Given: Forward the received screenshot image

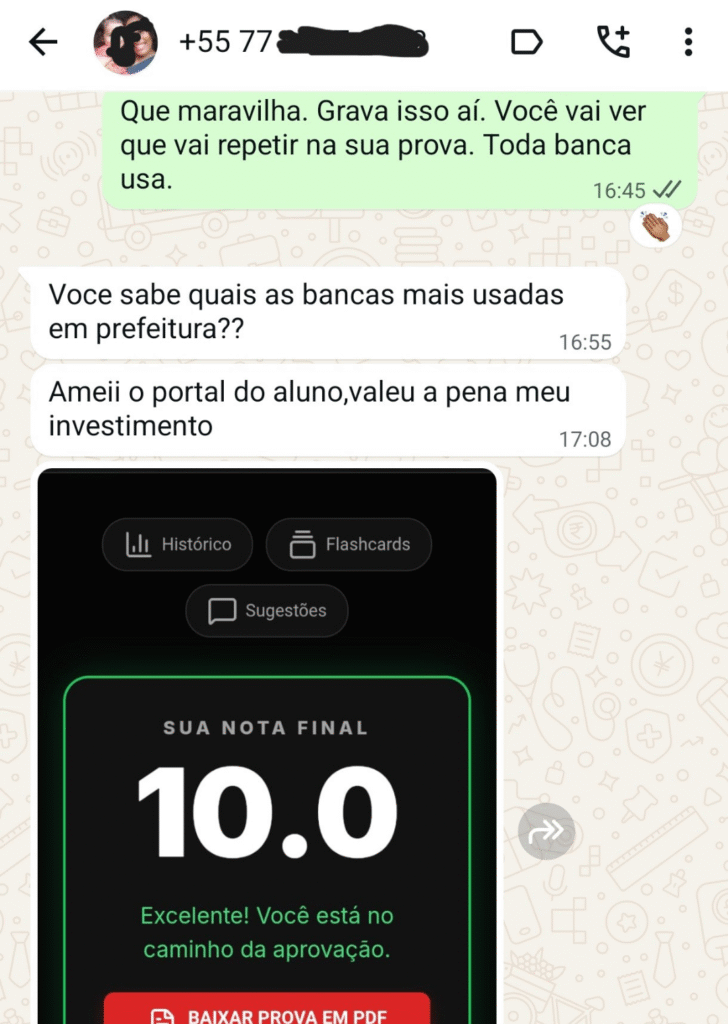Looking at the screenshot, I should click(x=547, y=831).
